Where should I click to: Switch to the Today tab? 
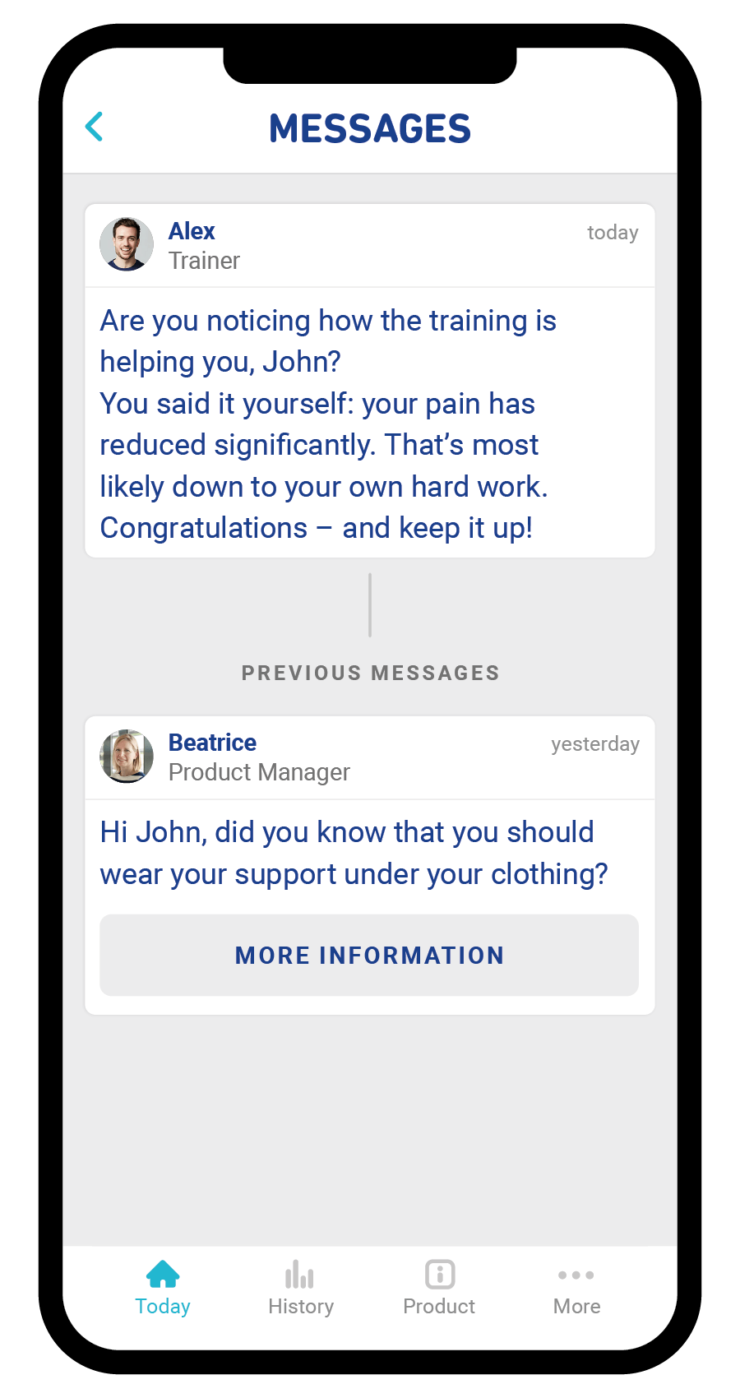(163, 1288)
